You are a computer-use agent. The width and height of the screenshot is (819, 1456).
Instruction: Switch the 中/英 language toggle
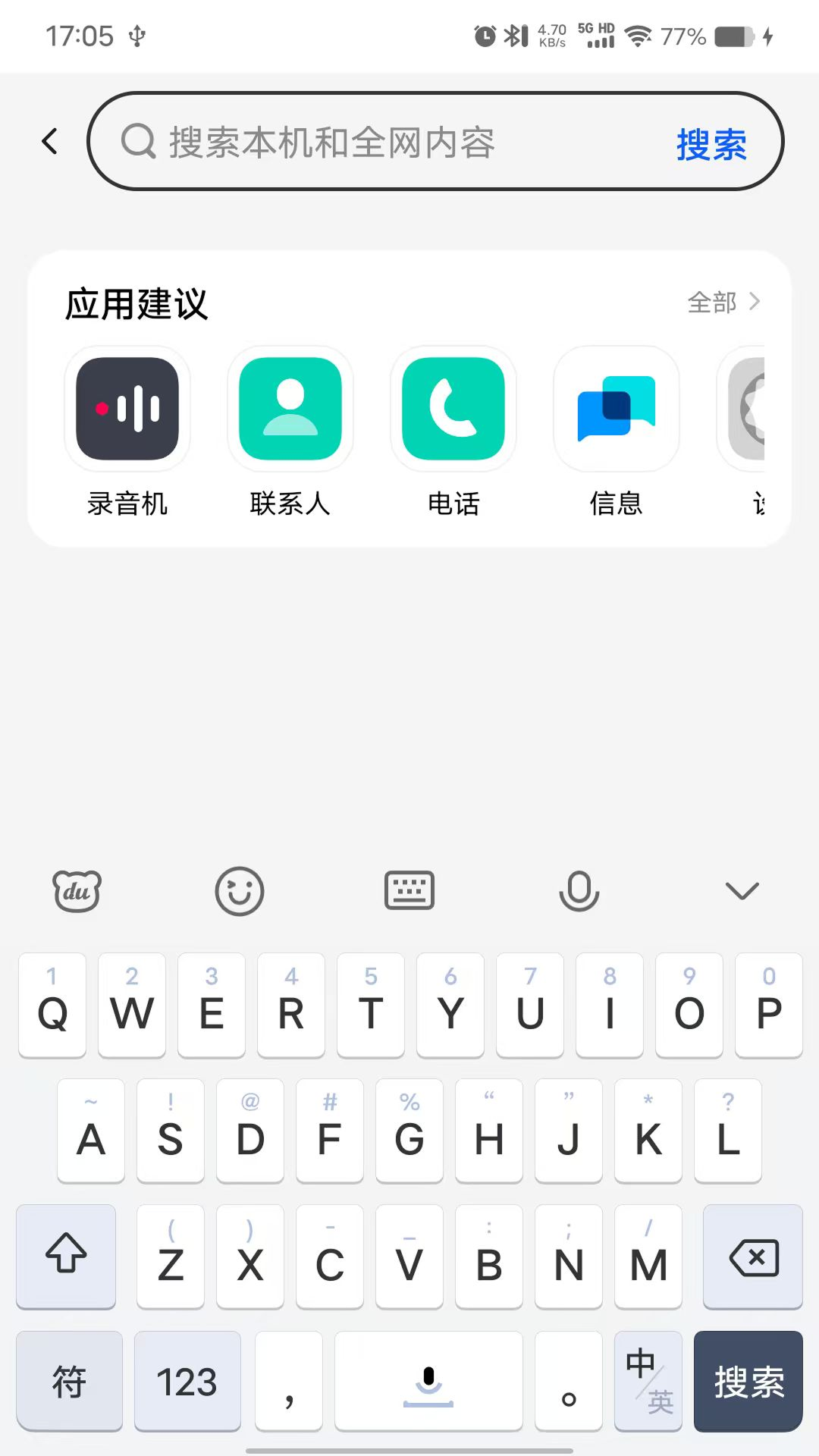click(648, 1381)
